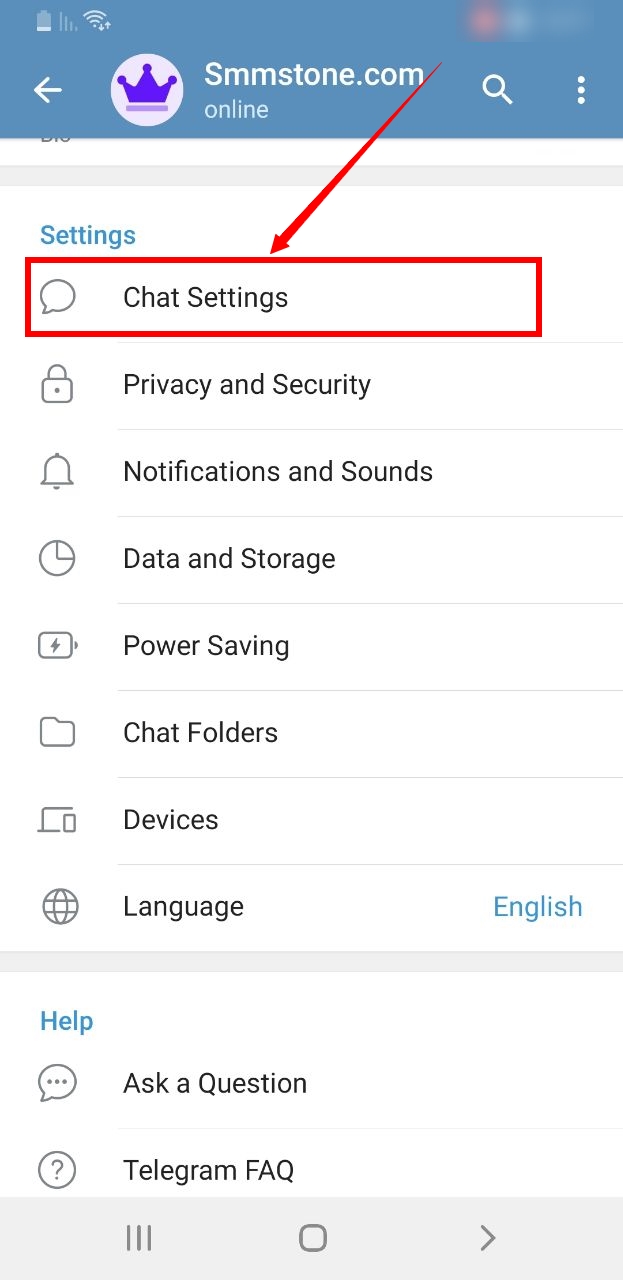This screenshot has width=623, height=1280.
Task: Go back using the header arrow
Action: coord(48,90)
